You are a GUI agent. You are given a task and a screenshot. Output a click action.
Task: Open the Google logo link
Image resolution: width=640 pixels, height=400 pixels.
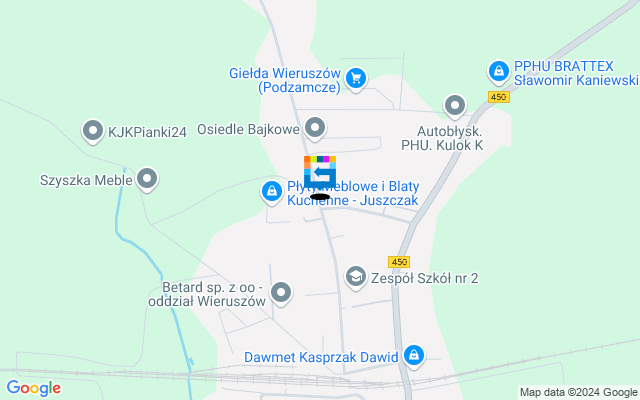pyautogui.click(x=34, y=388)
